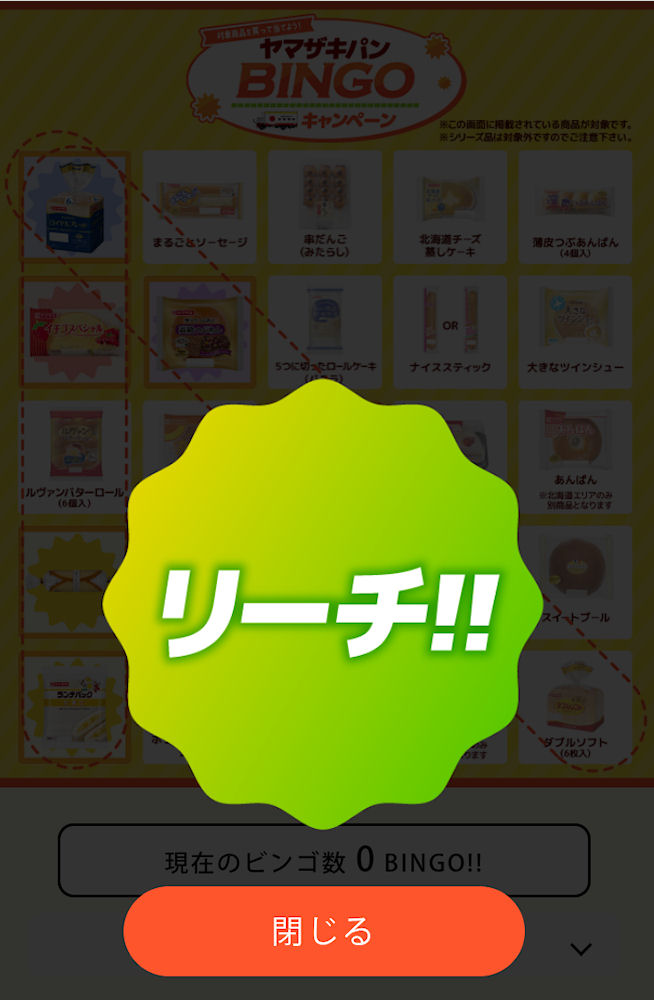Expand the down chevron at bottom right
Viewport: 654px width, 1000px height.
click(581, 949)
